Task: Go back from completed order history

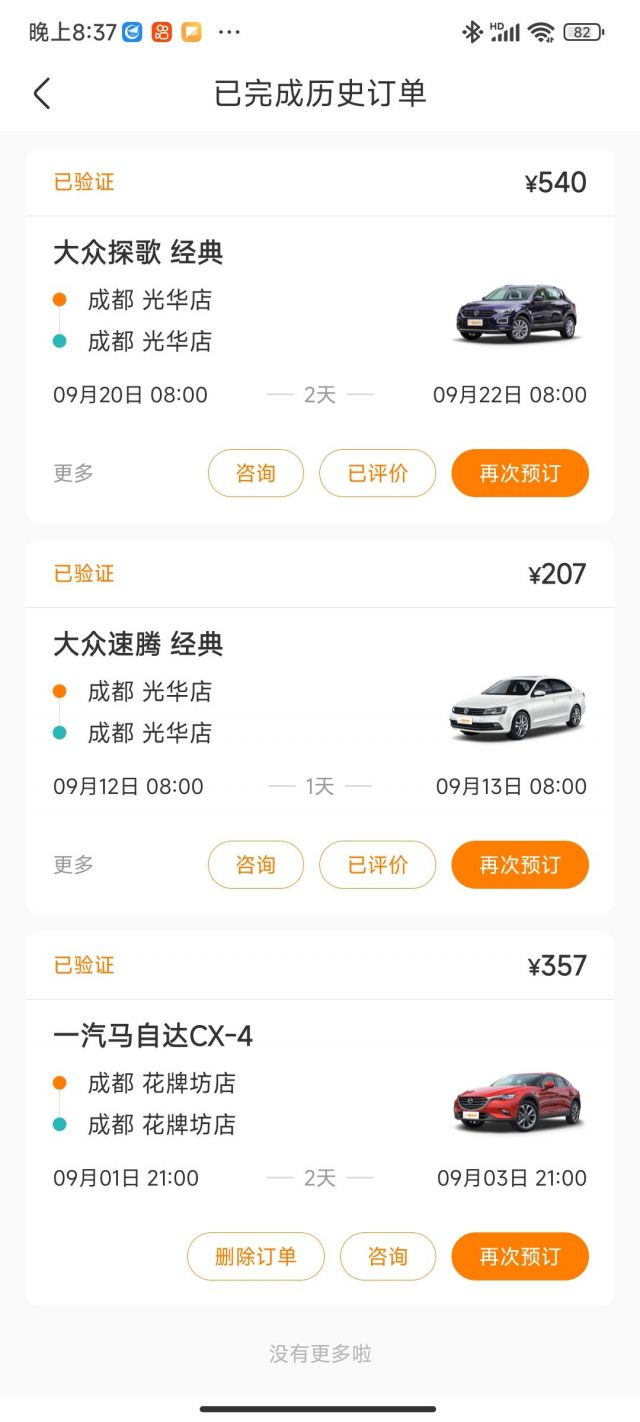Action: click(x=41, y=93)
